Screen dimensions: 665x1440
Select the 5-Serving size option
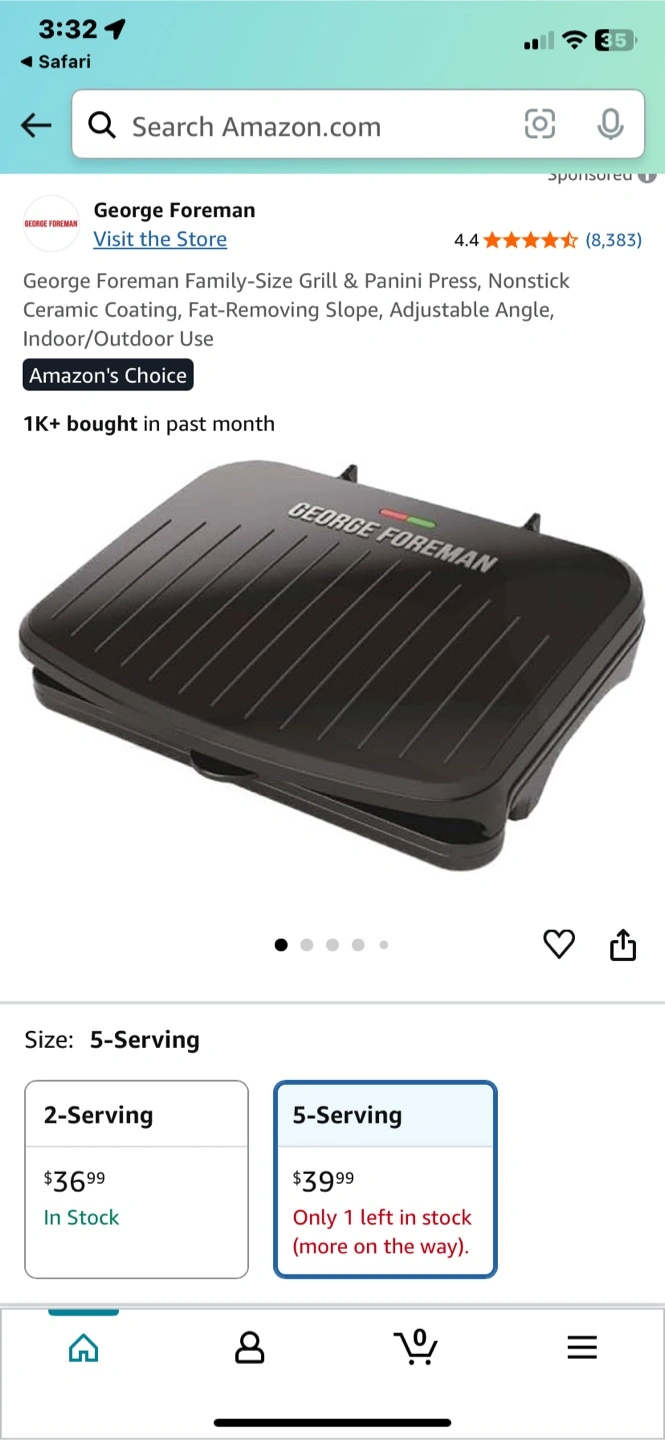pos(385,1178)
